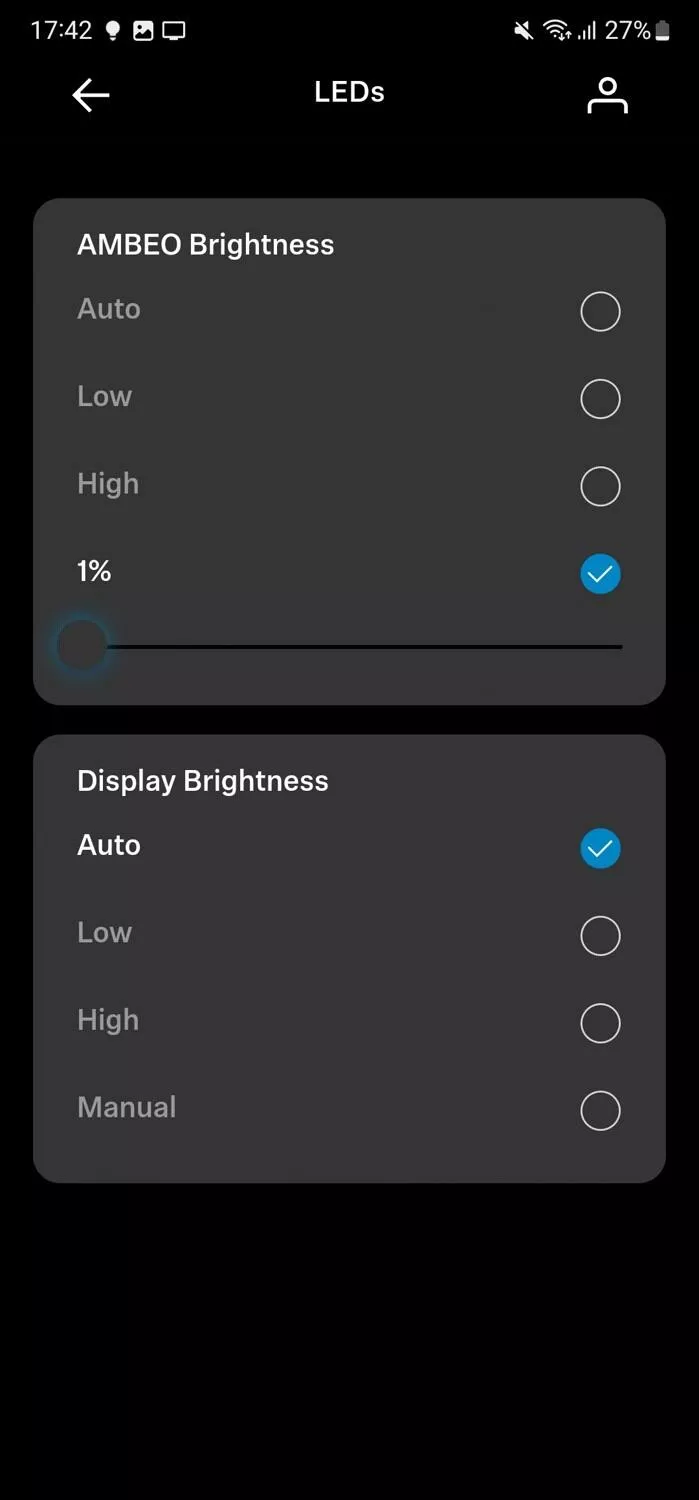699x1500 pixels.
Task: Set Display Brightness to High
Action: pos(349,1023)
